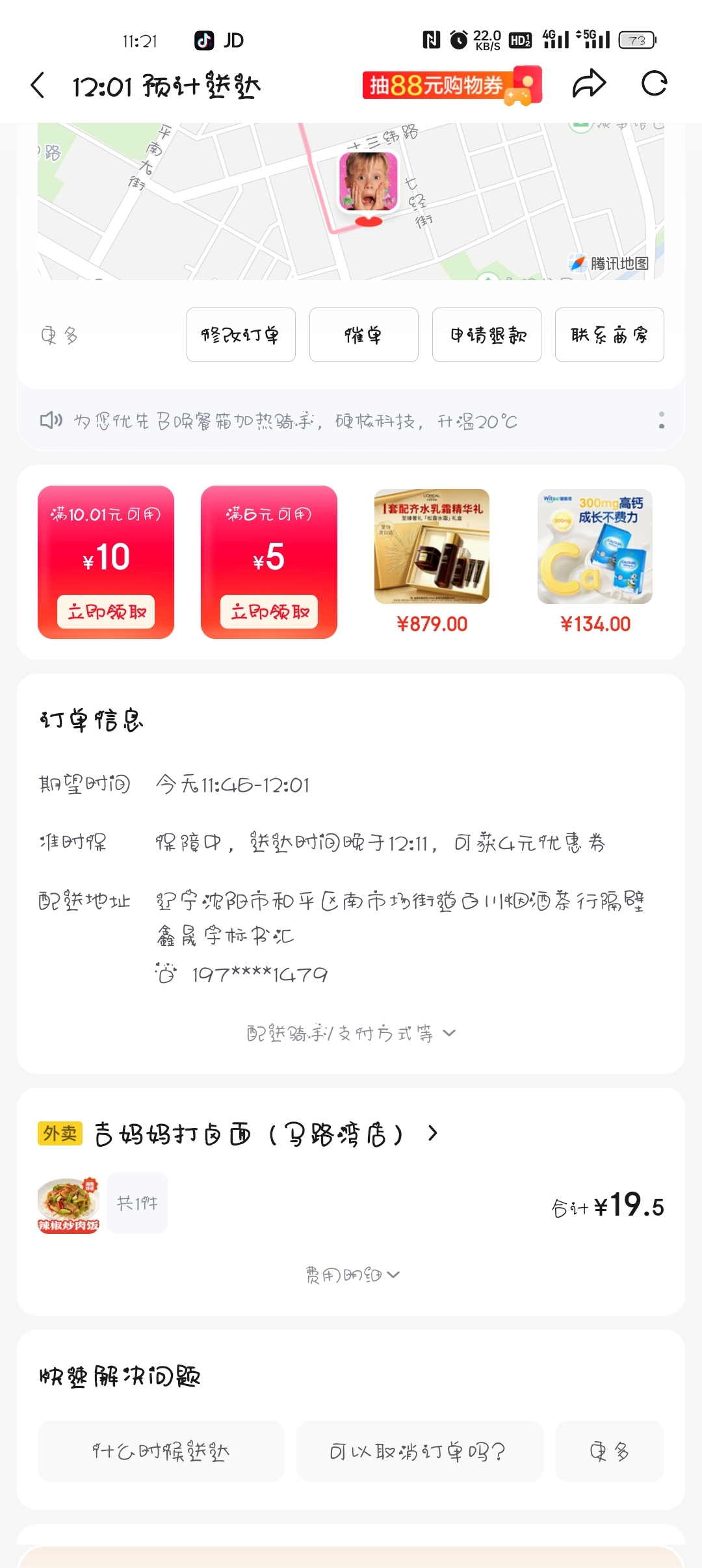Viewport: 702px width, 1568px height.
Task: Open the three-dot menu on notice bar
Action: point(661,420)
